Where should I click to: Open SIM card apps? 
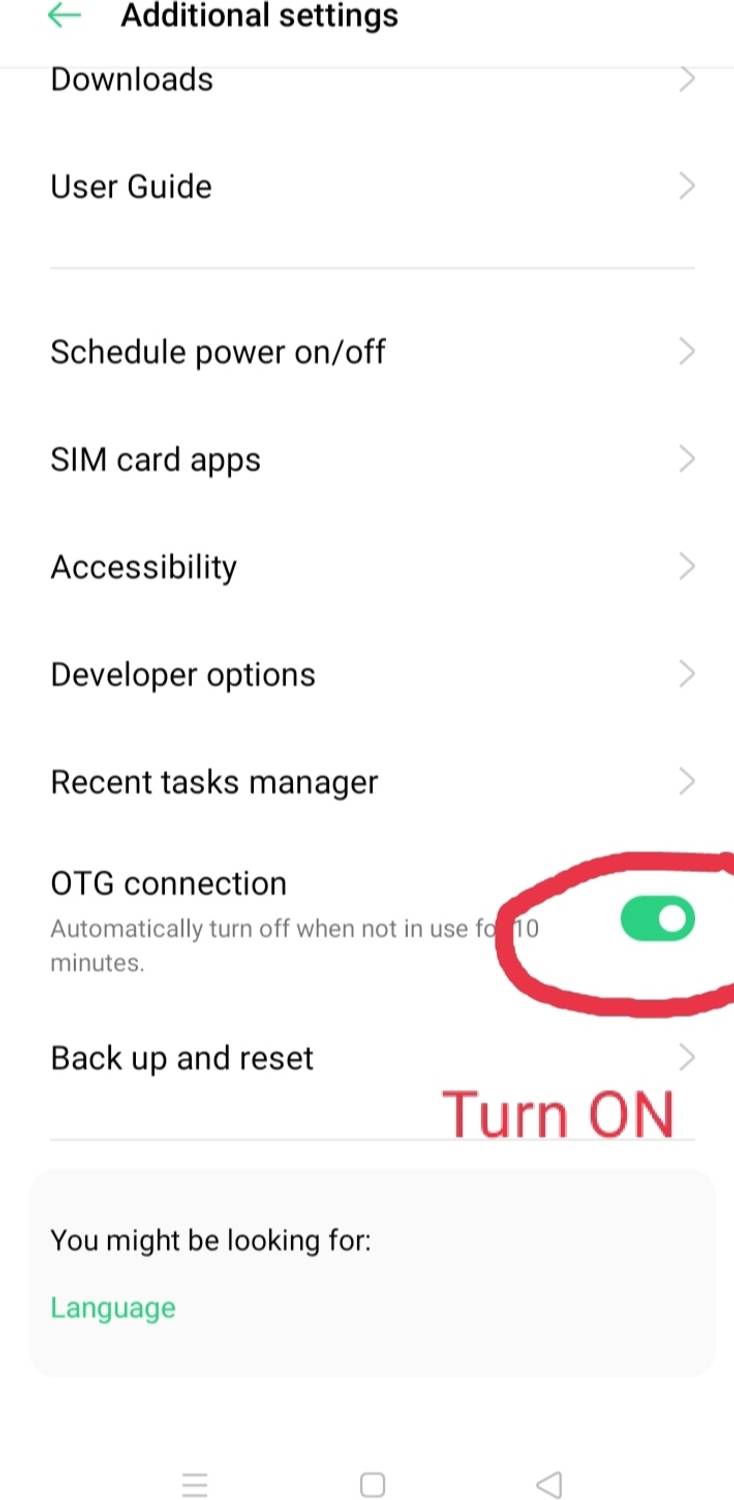(x=367, y=460)
